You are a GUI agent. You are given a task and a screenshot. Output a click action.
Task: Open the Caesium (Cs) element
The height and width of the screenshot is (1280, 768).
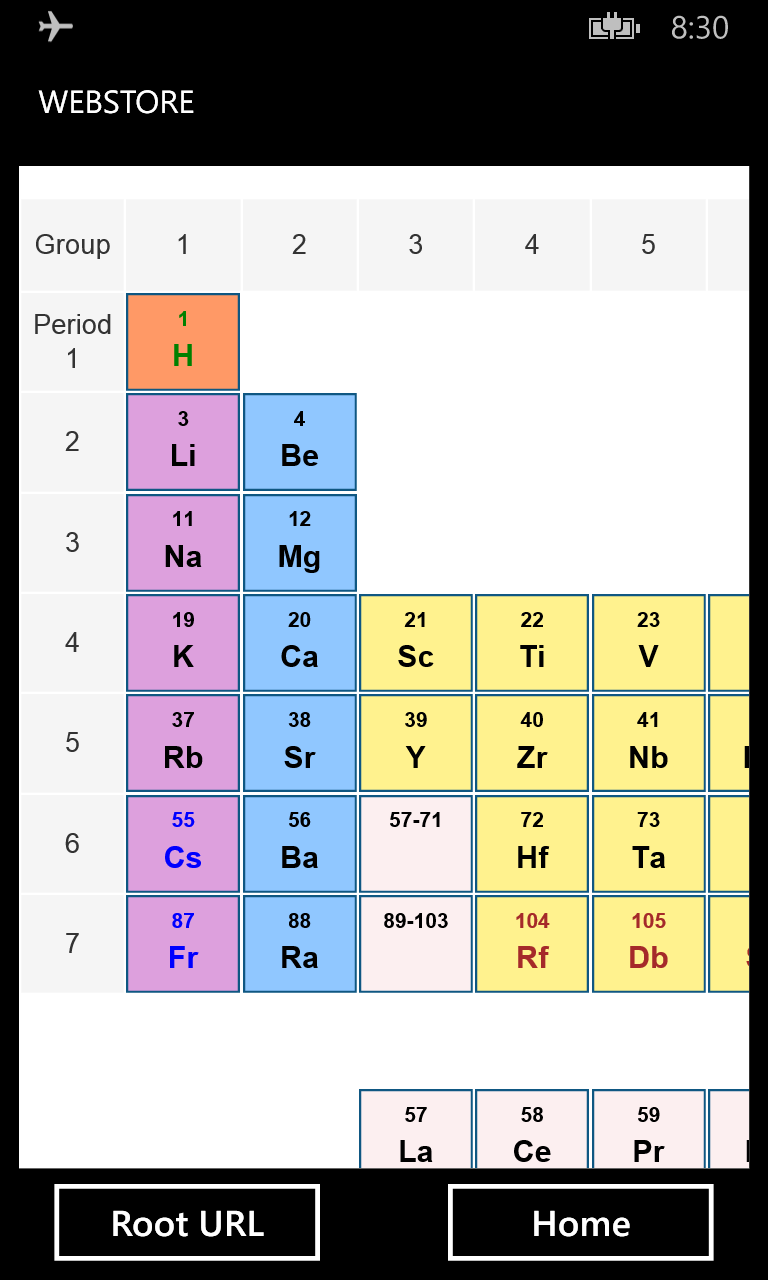click(x=183, y=844)
